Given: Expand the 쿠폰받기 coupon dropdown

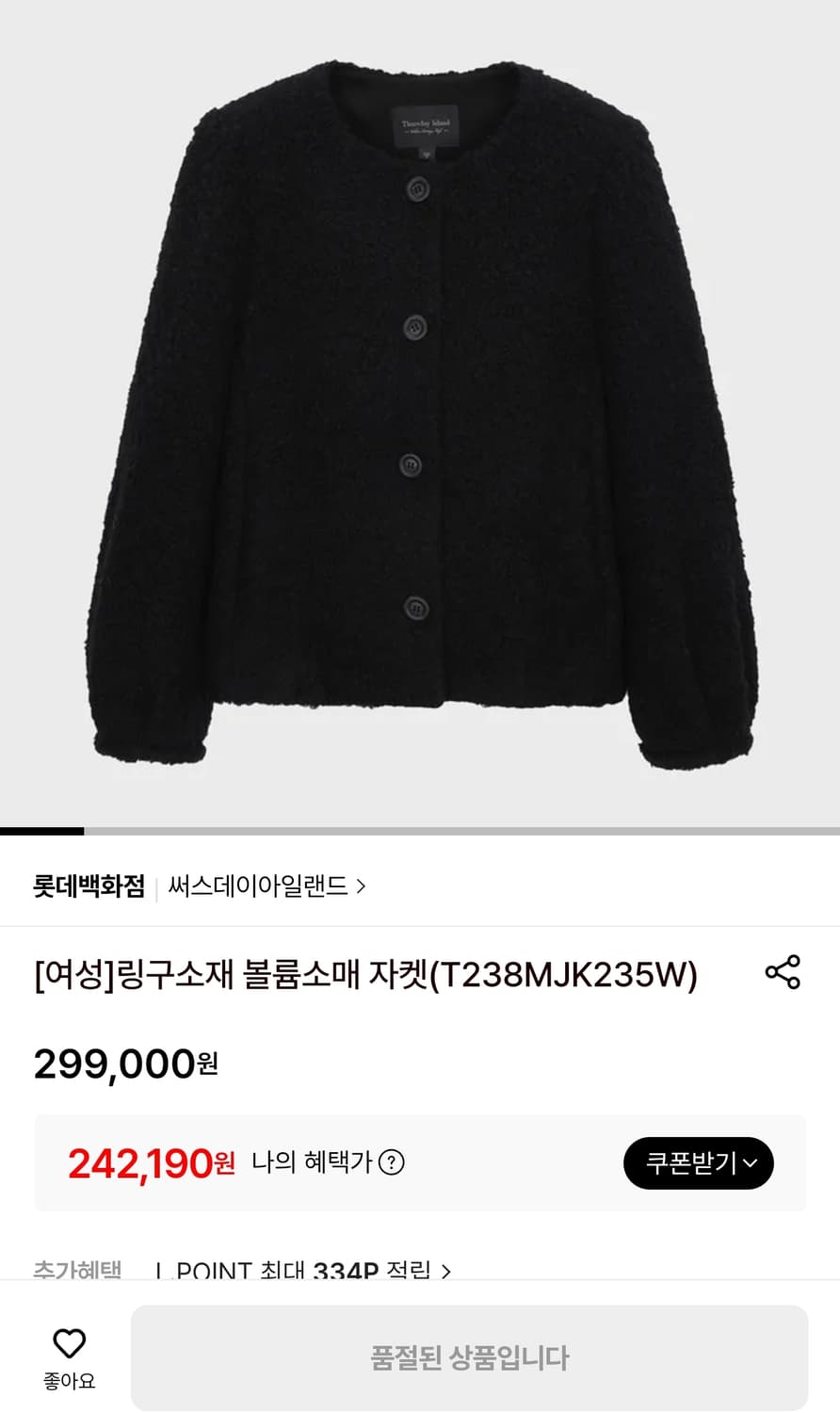Looking at the screenshot, I should 699,1163.
